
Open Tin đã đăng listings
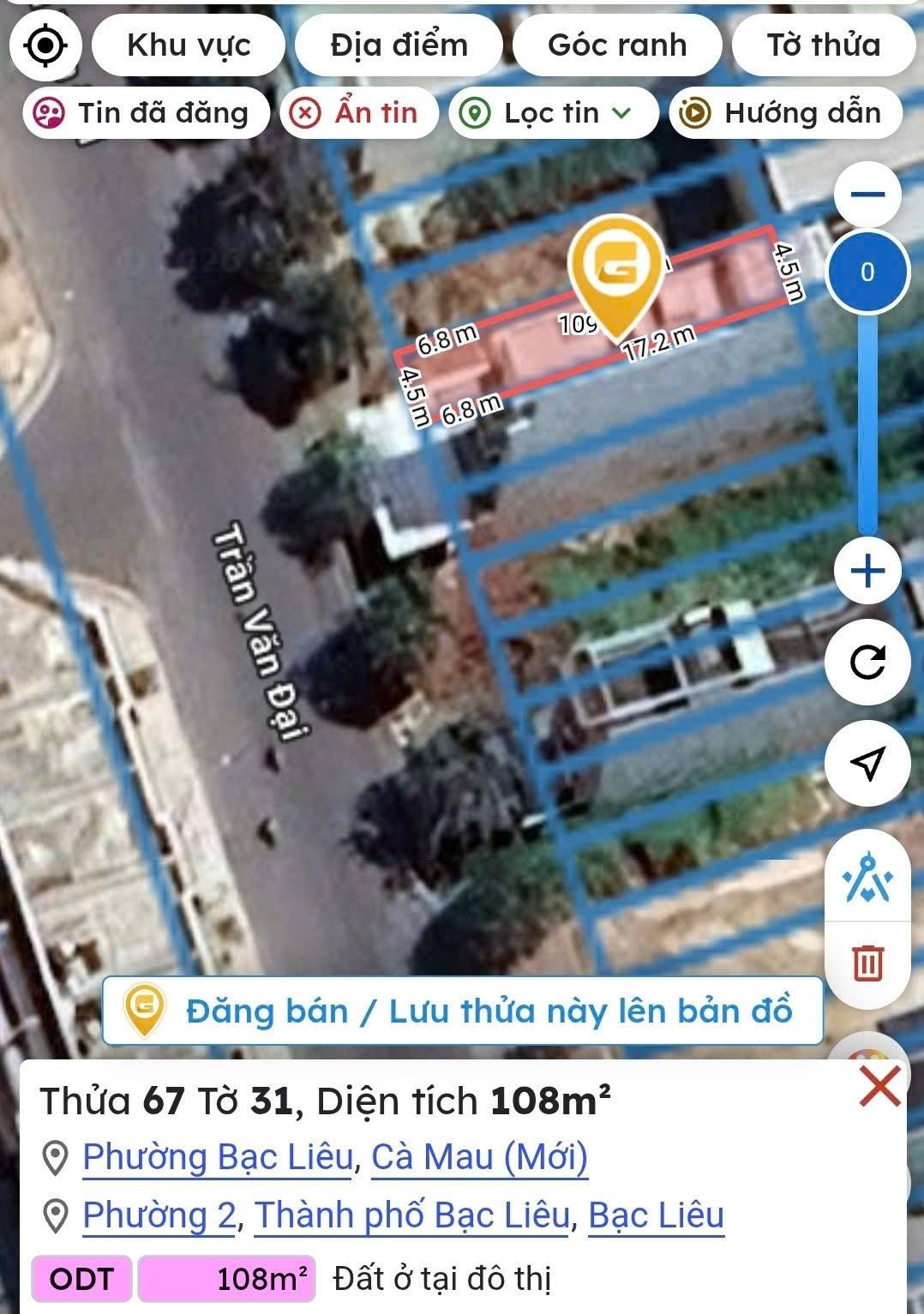pyautogui.click(x=146, y=112)
